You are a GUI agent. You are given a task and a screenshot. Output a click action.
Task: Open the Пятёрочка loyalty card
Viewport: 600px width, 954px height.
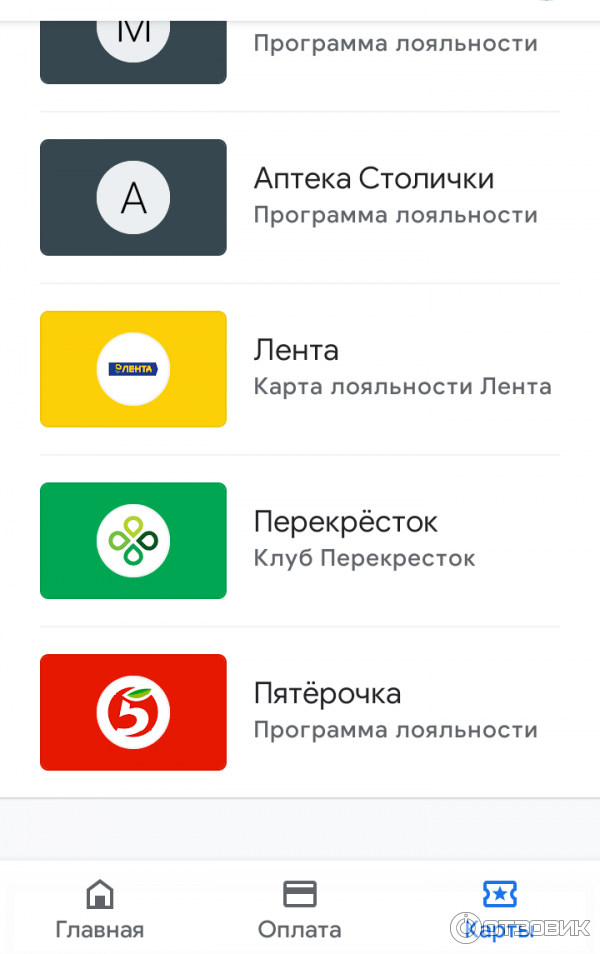[x=300, y=712]
